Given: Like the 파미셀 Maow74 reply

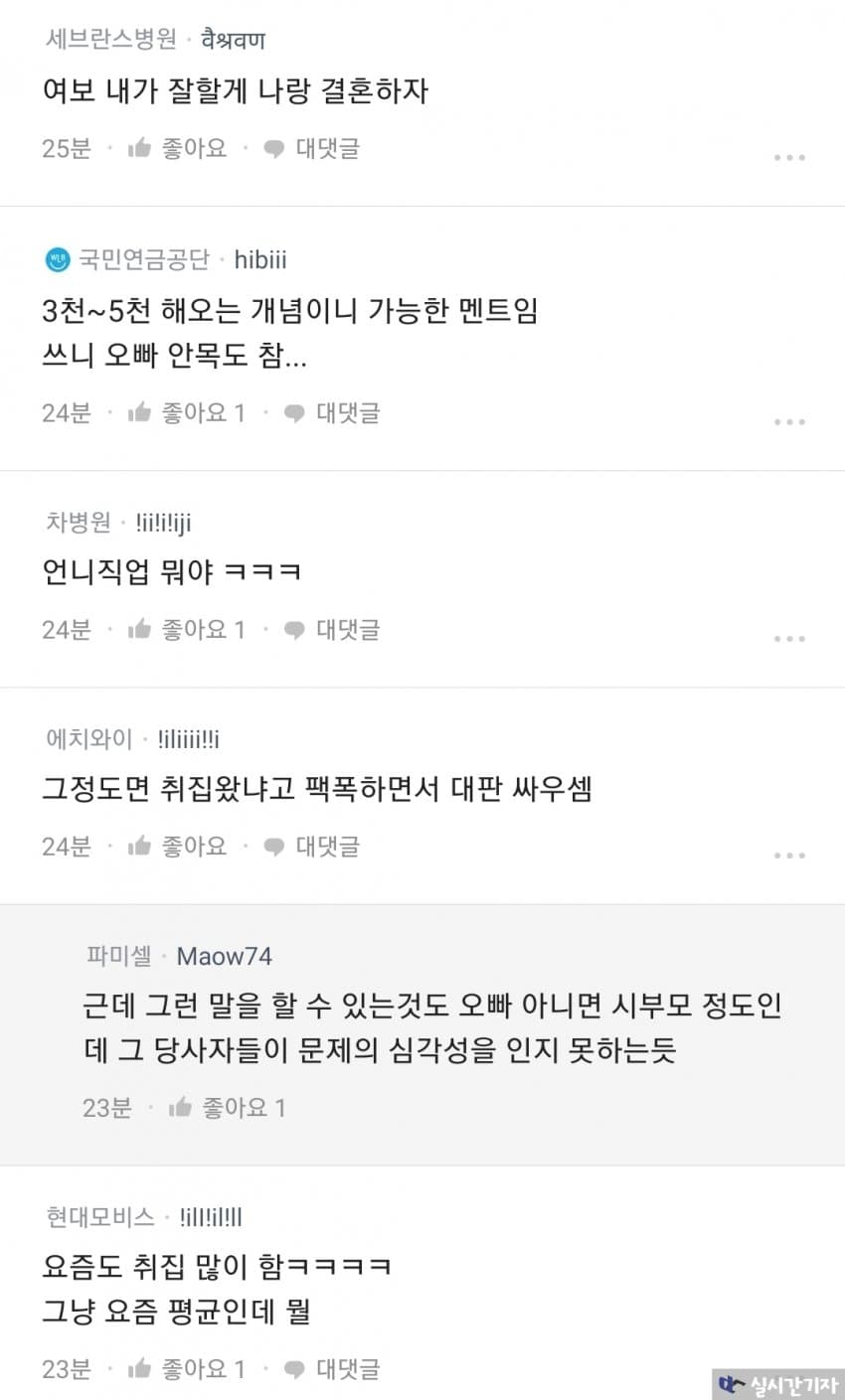Looking at the screenshot, I should tap(227, 1108).
